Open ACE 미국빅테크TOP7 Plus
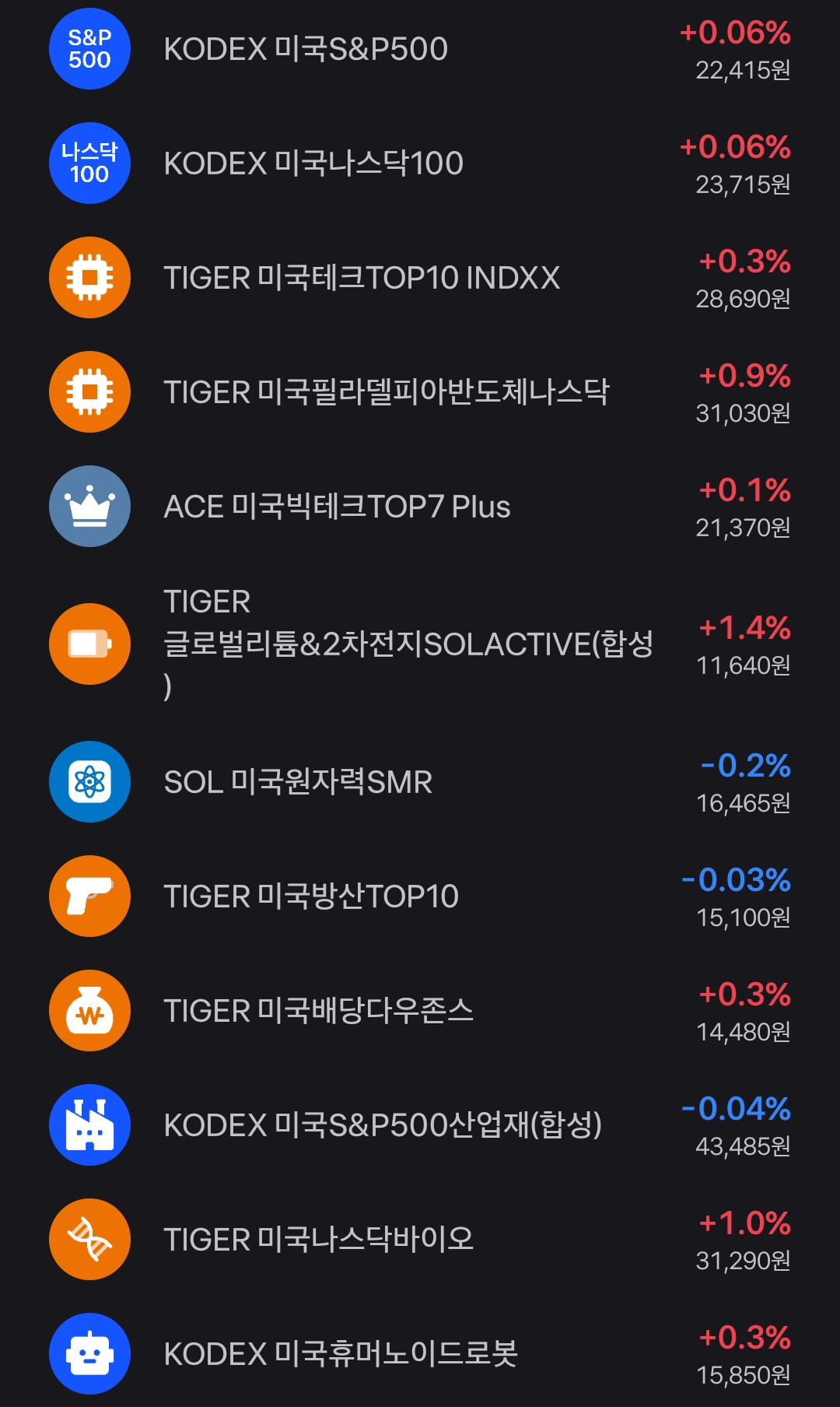840x1407 pixels. tap(420, 507)
